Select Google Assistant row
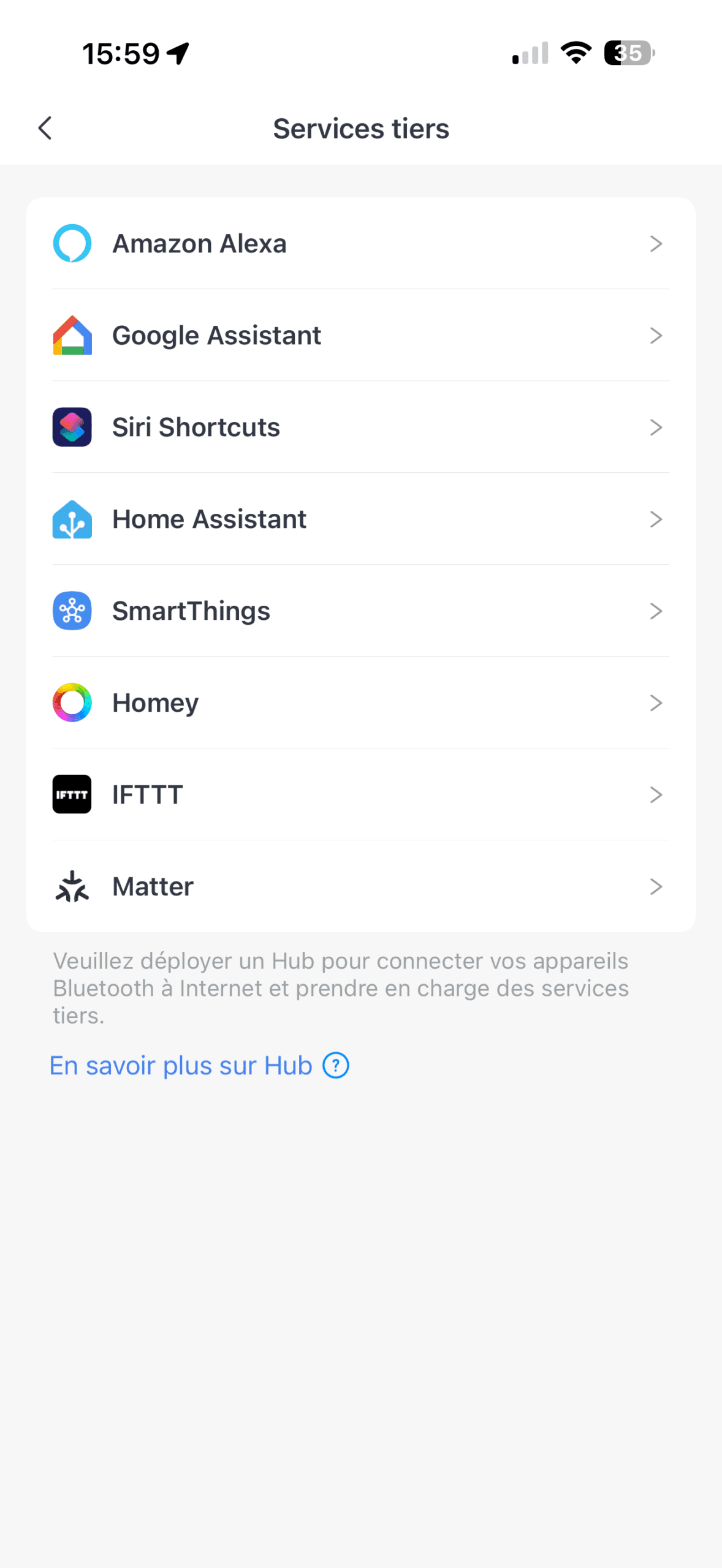This screenshot has width=722, height=1568. (360, 336)
